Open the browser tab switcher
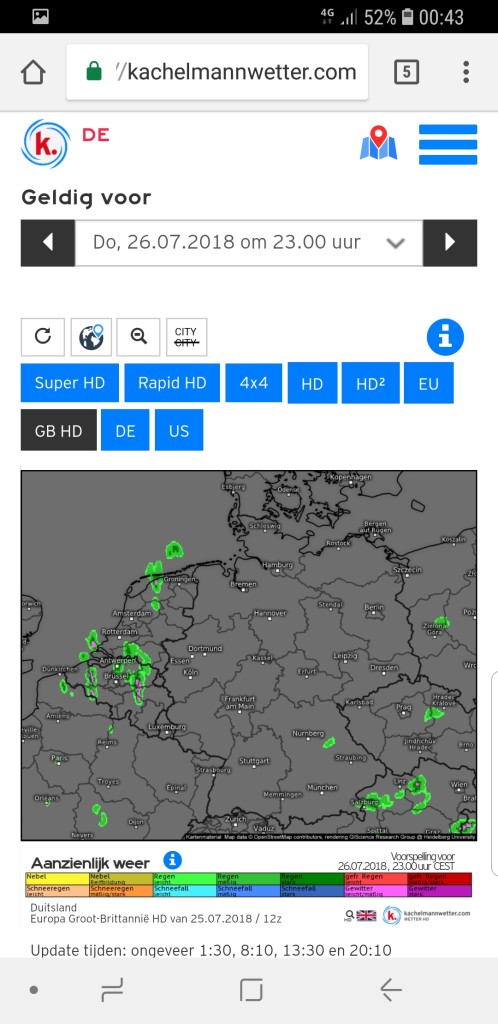This screenshot has height=1024, width=498. point(406,72)
